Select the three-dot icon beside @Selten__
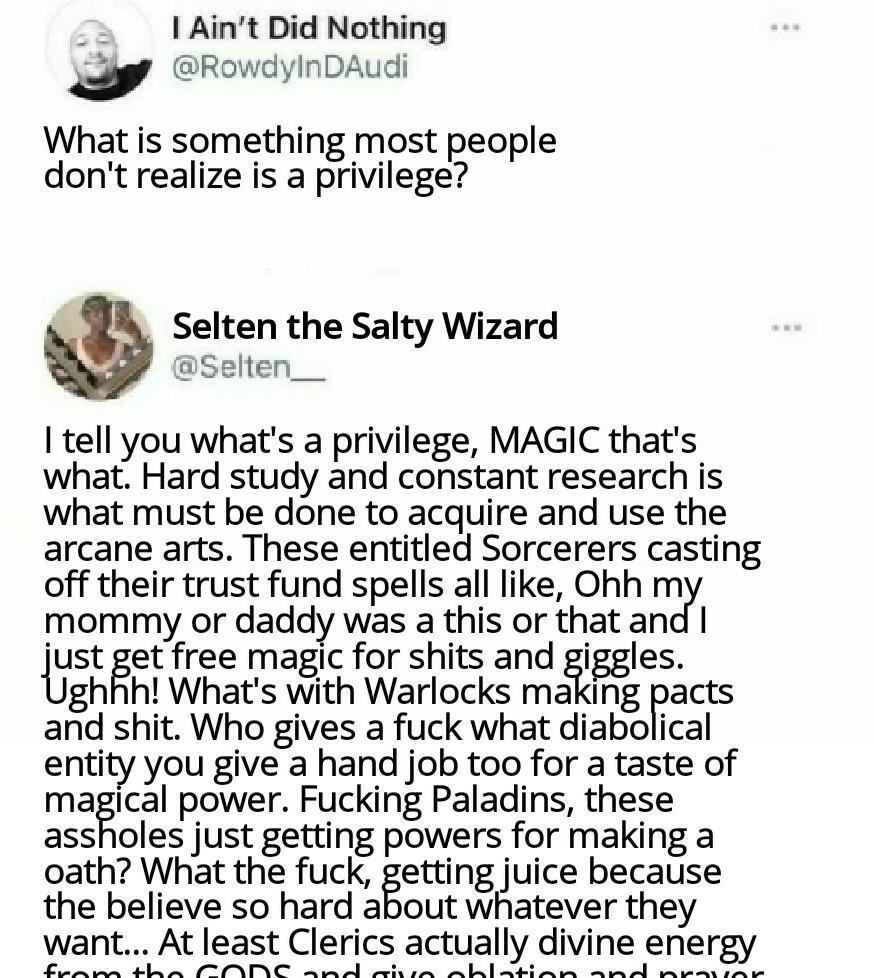The height and width of the screenshot is (978, 874). (x=786, y=326)
